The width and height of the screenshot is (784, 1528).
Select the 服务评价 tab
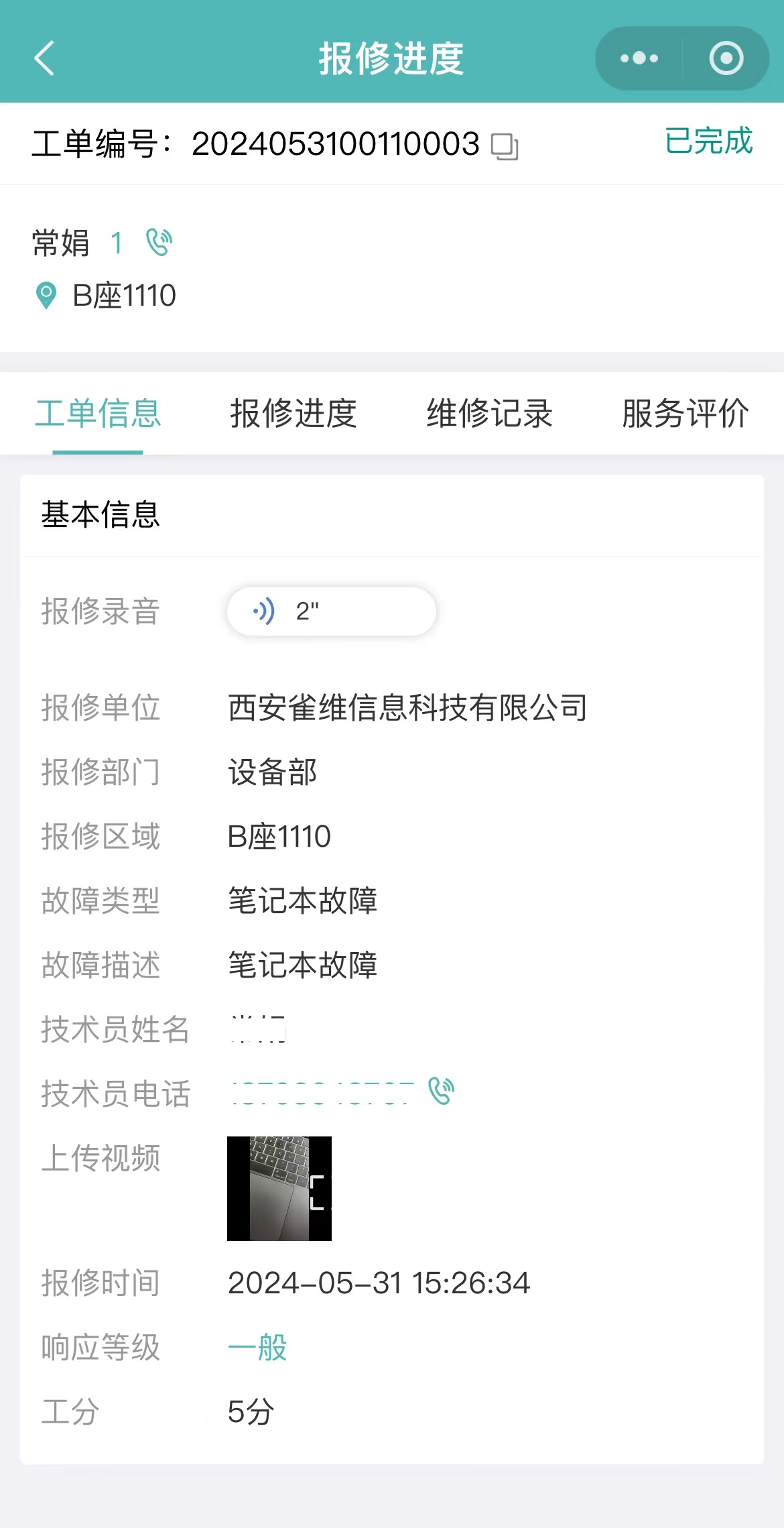click(x=684, y=414)
